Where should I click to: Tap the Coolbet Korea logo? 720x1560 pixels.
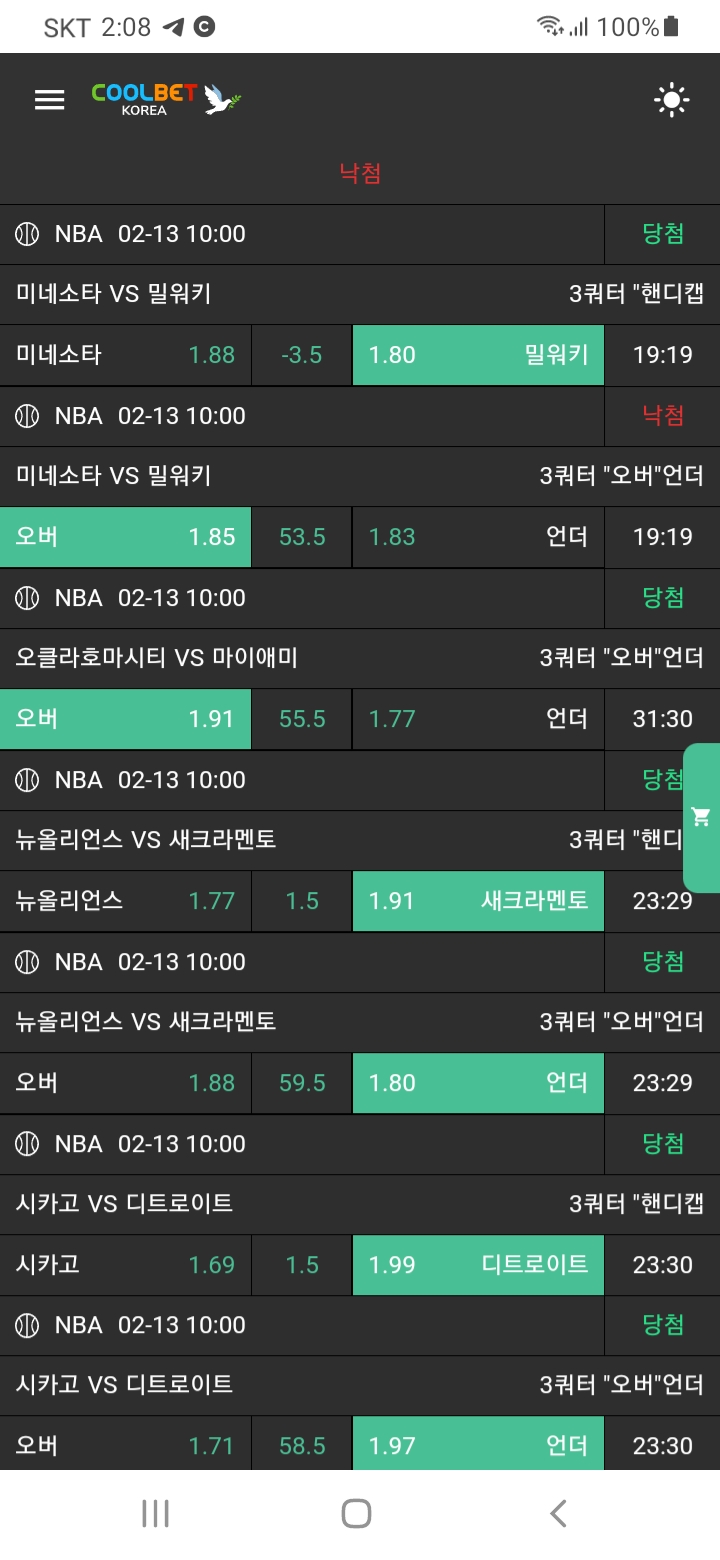pyautogui.click(x=166, y=99)
